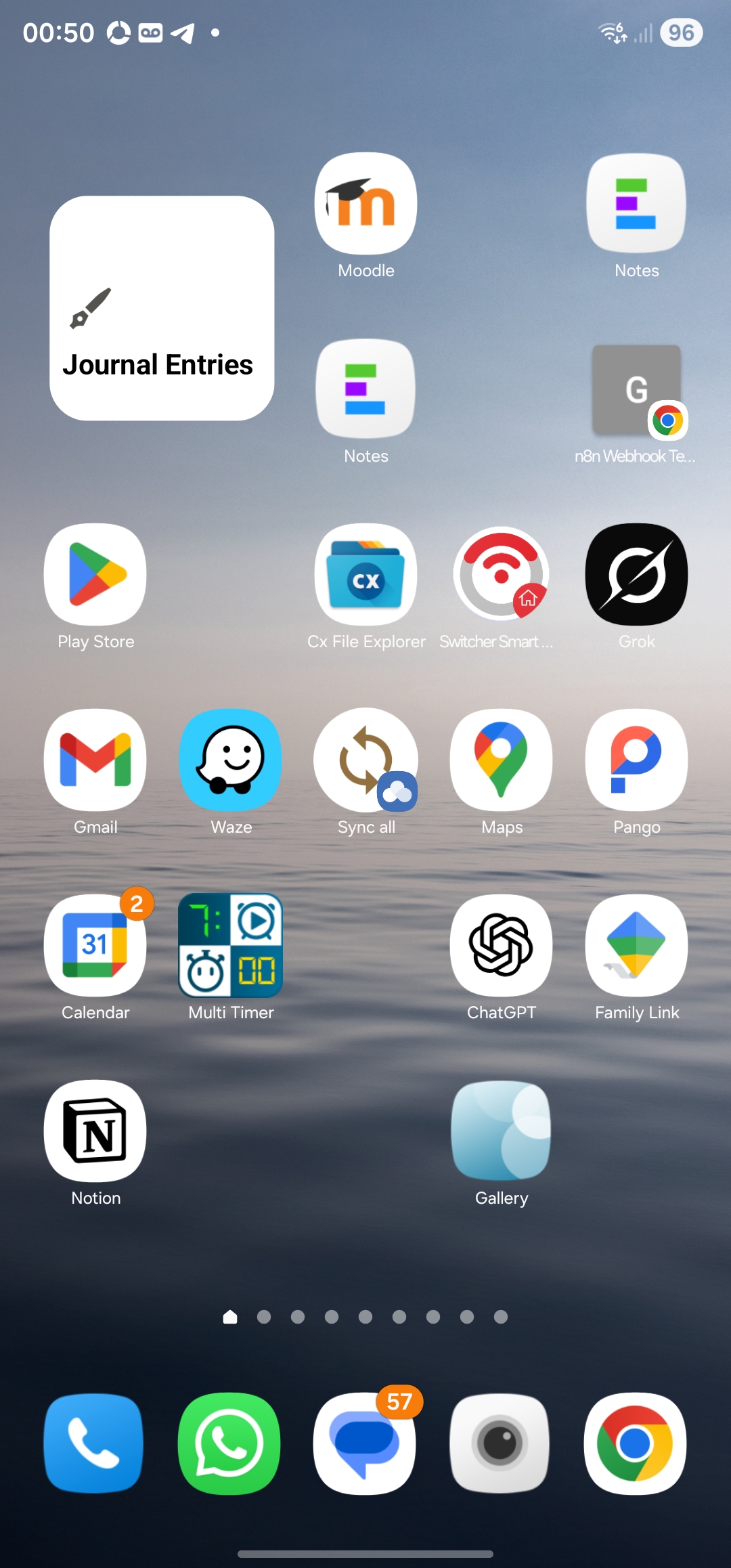Viewport: 731px width, 1568px height.
Task: Start the Grok app
Action: (x=636, y=575)
